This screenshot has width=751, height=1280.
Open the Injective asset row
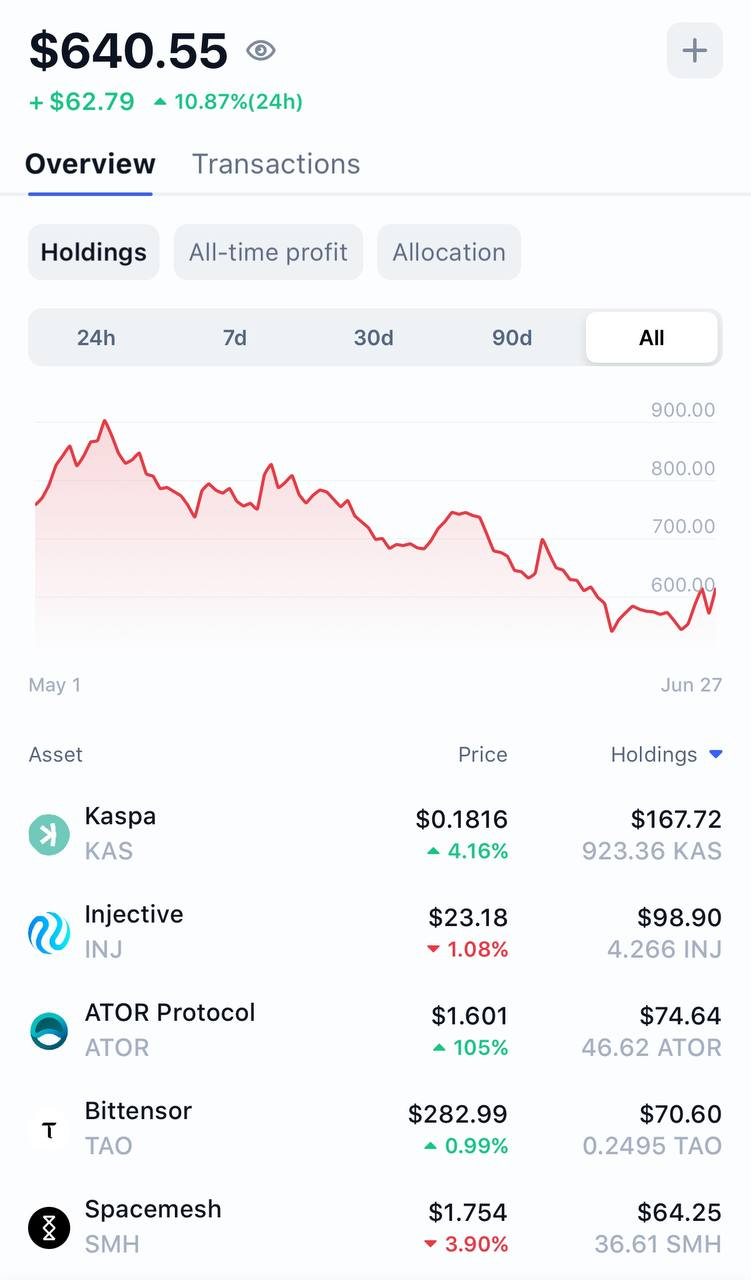(x=375, y=931)
